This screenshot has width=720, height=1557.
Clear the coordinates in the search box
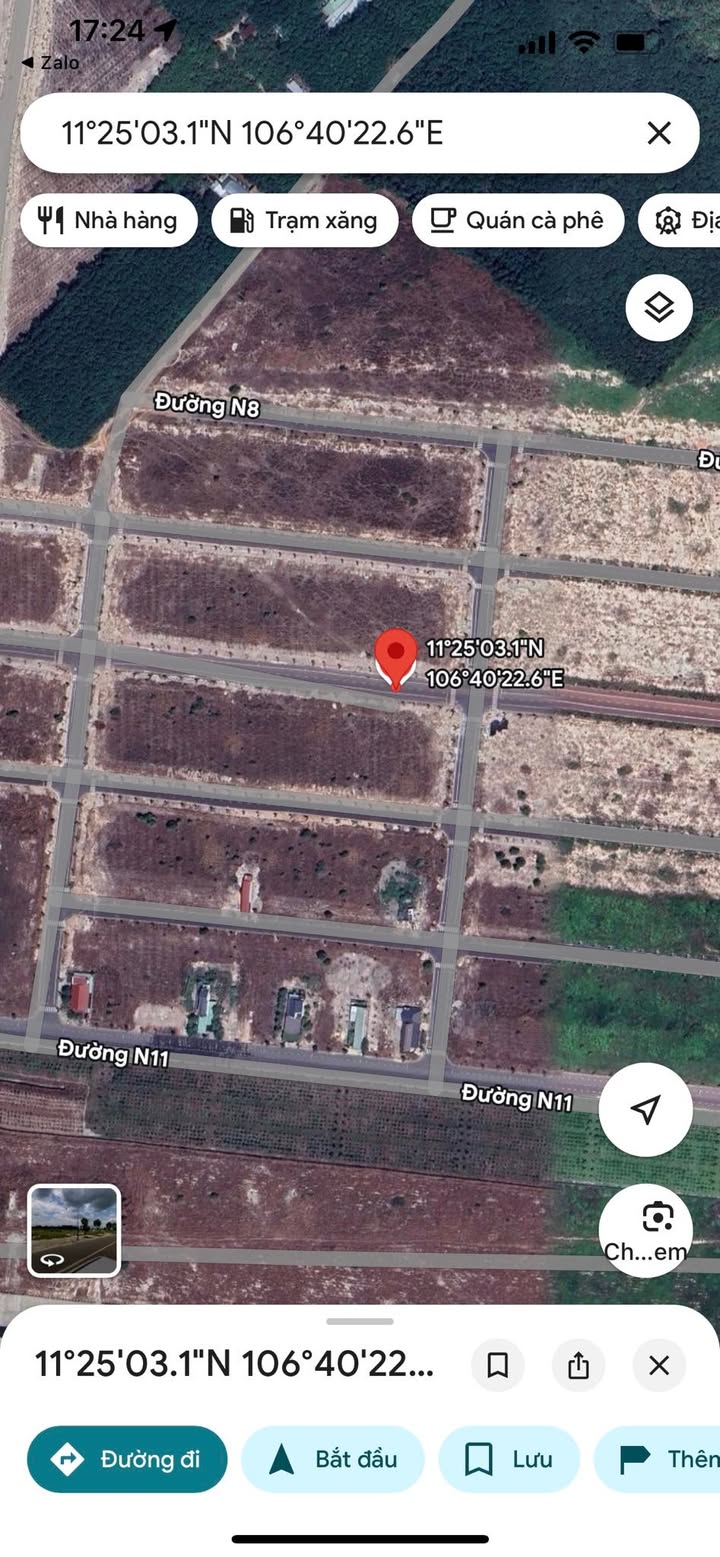659,133
